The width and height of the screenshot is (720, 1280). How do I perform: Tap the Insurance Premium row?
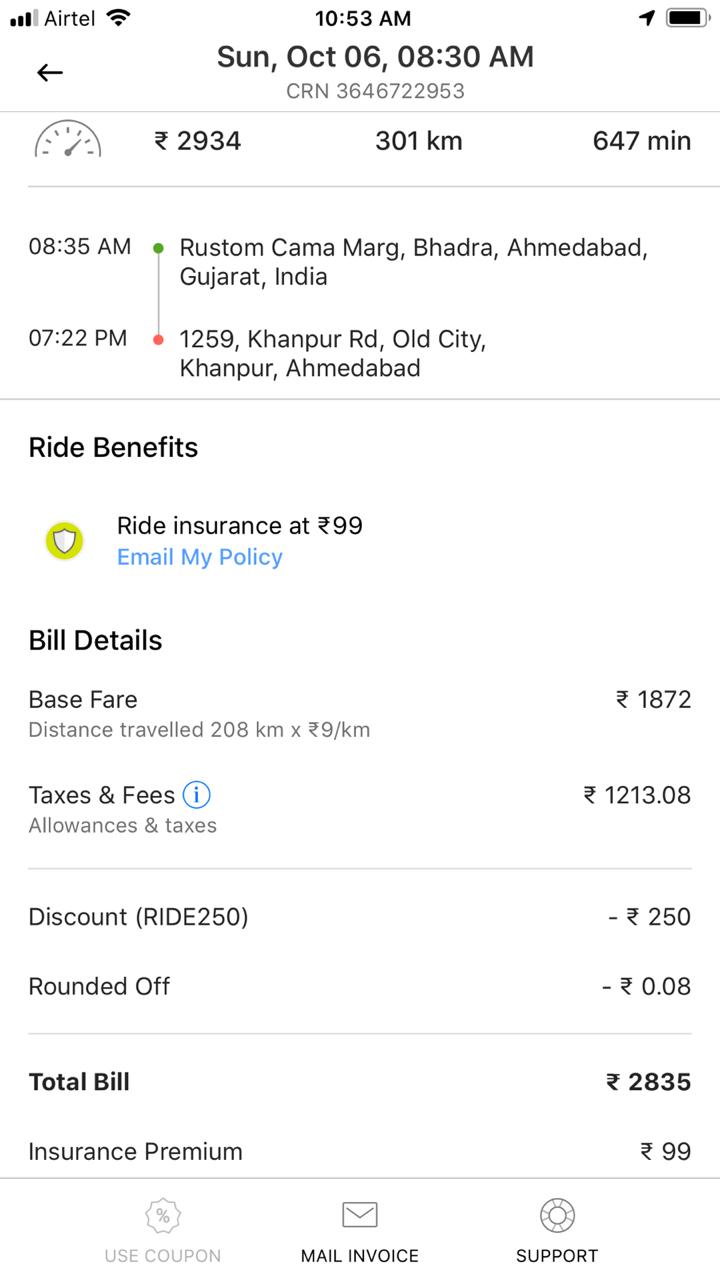click(360, 1151)
